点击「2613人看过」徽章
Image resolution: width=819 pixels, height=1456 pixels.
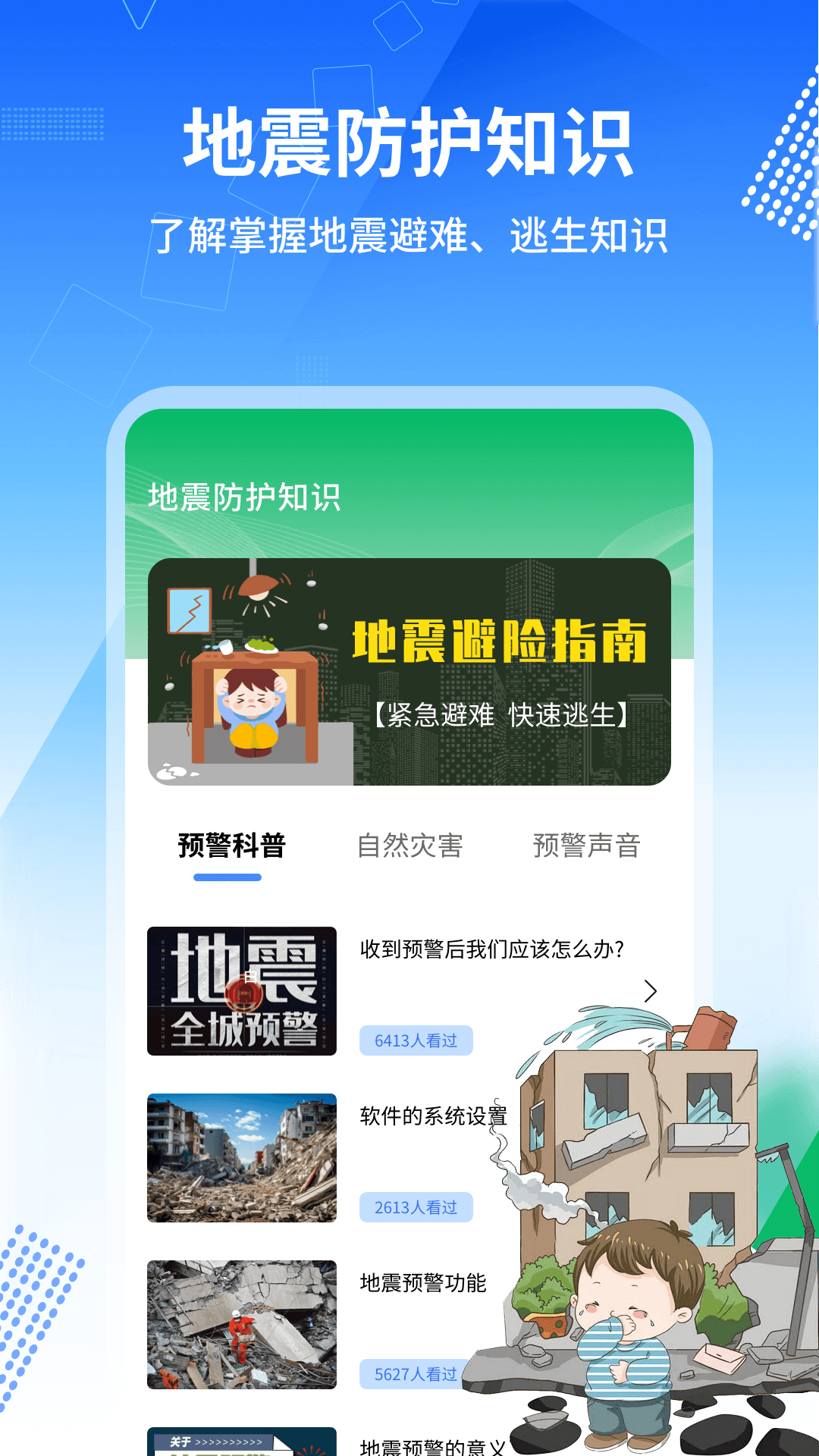[417, 1206]
